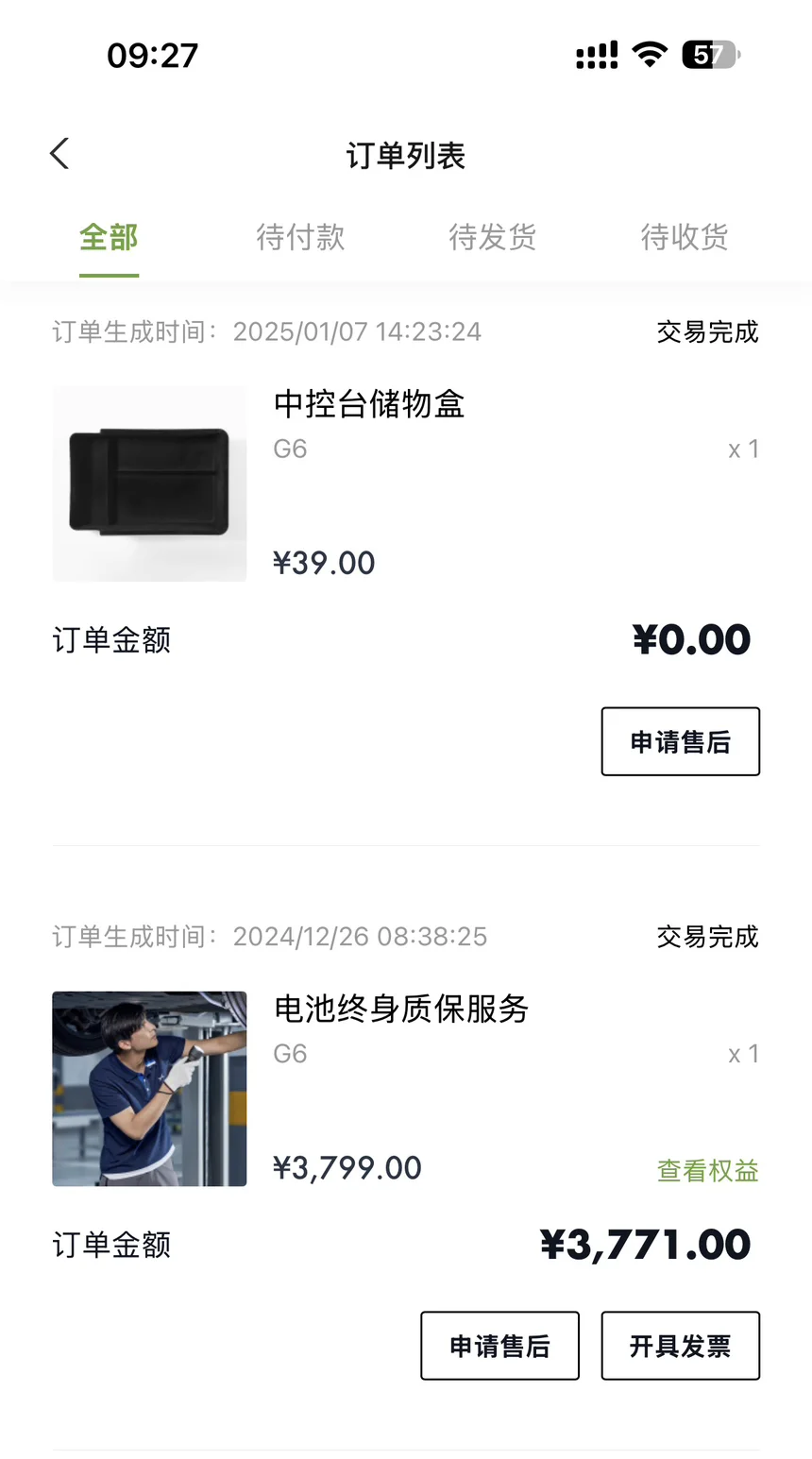This screenshot has width=812, height=1459.
Task: Switch to the 全部 tab
Action: tap(109, 237)
